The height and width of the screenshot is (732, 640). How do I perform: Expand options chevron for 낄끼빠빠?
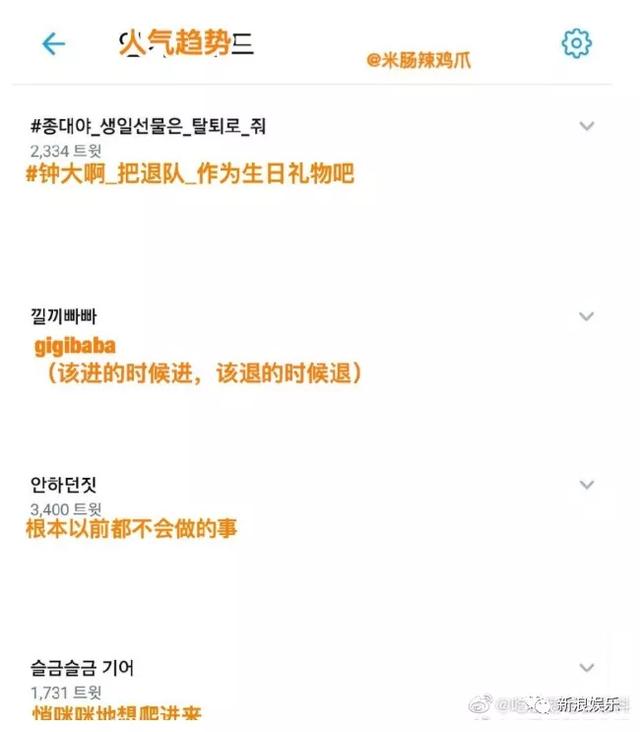pos(587,316)
